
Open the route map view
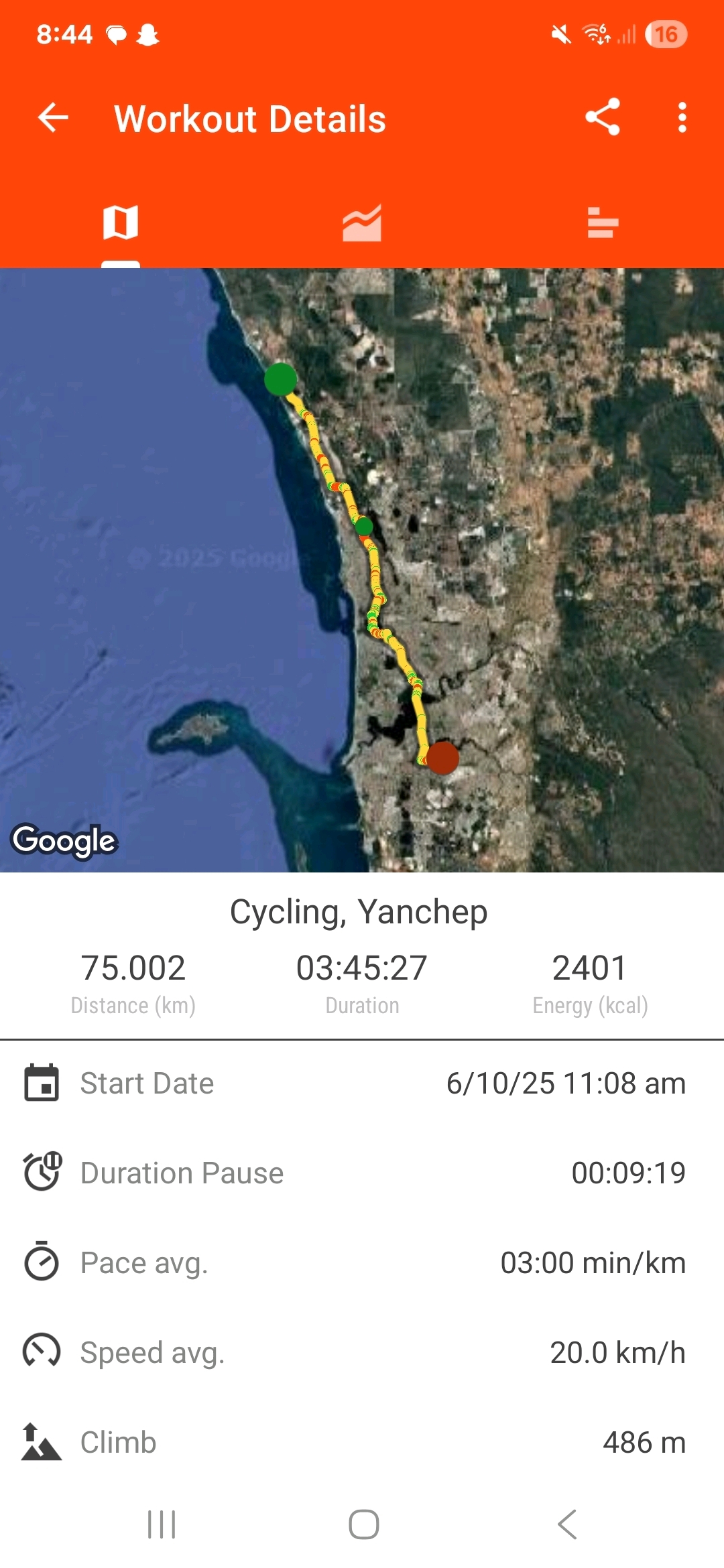[362, 570]
